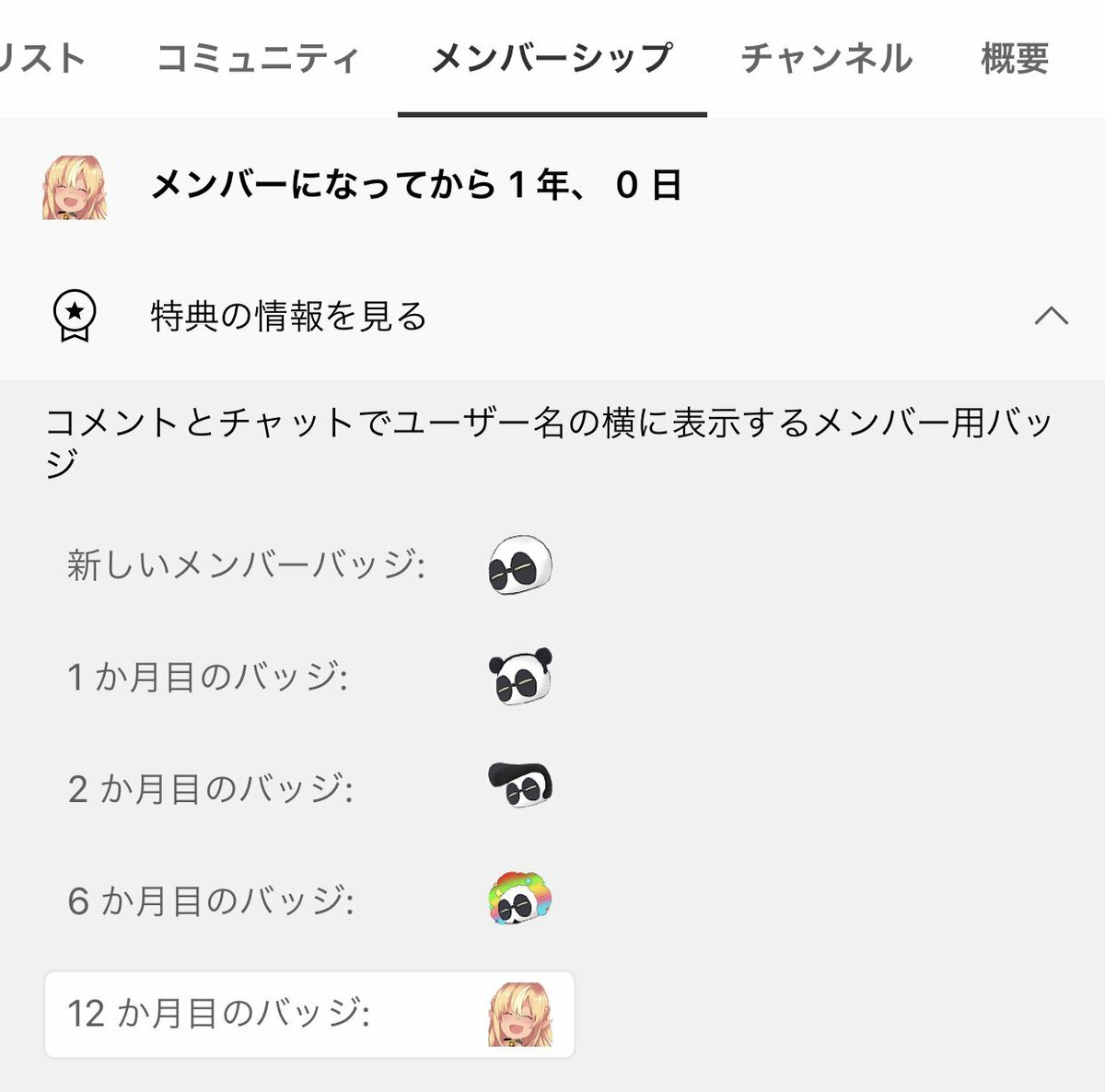Select the メンバーシップ tab
The width and height of the screenshot is (1105, 1092).
552,59
